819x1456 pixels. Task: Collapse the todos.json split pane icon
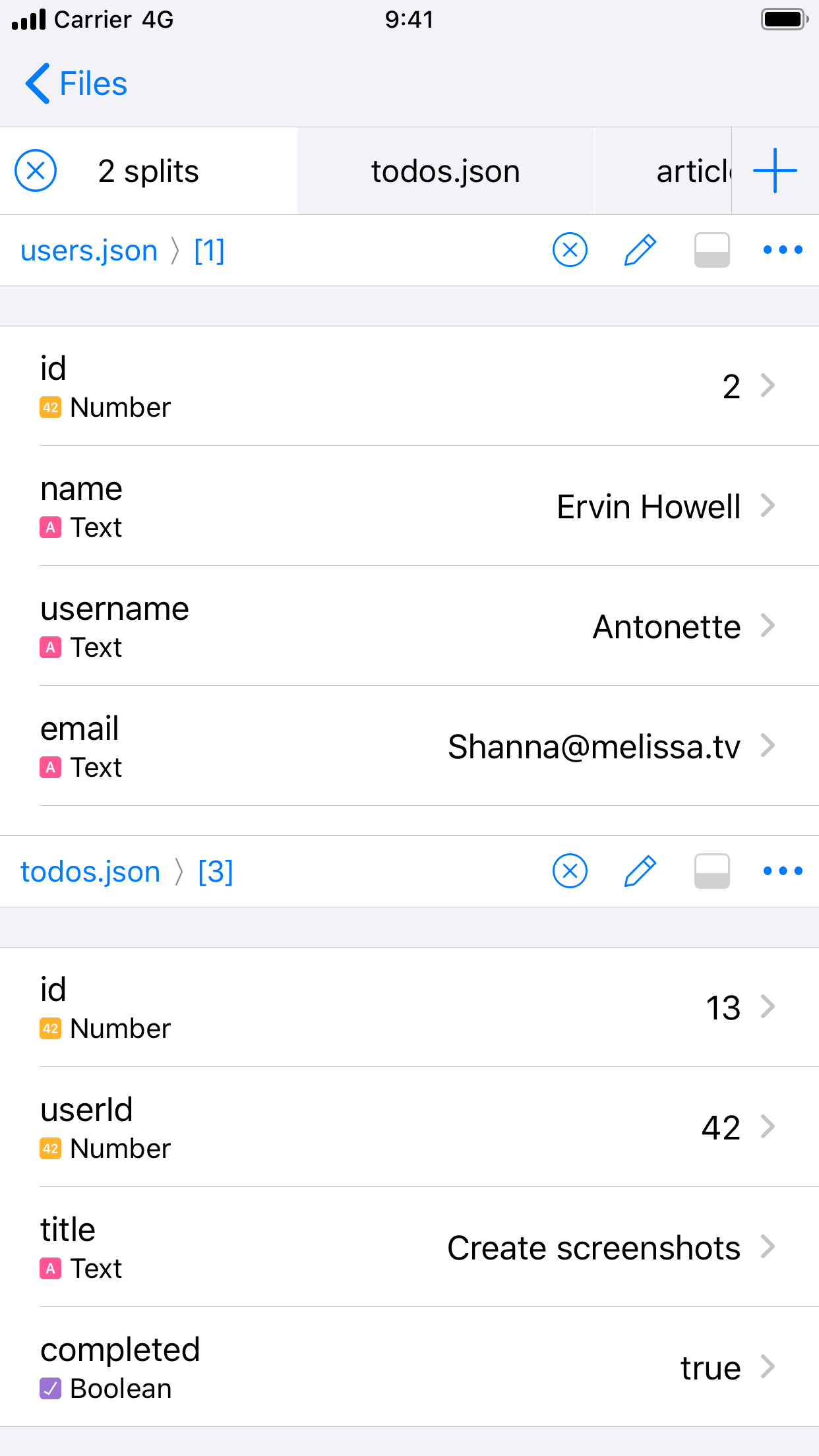(711, 871)
